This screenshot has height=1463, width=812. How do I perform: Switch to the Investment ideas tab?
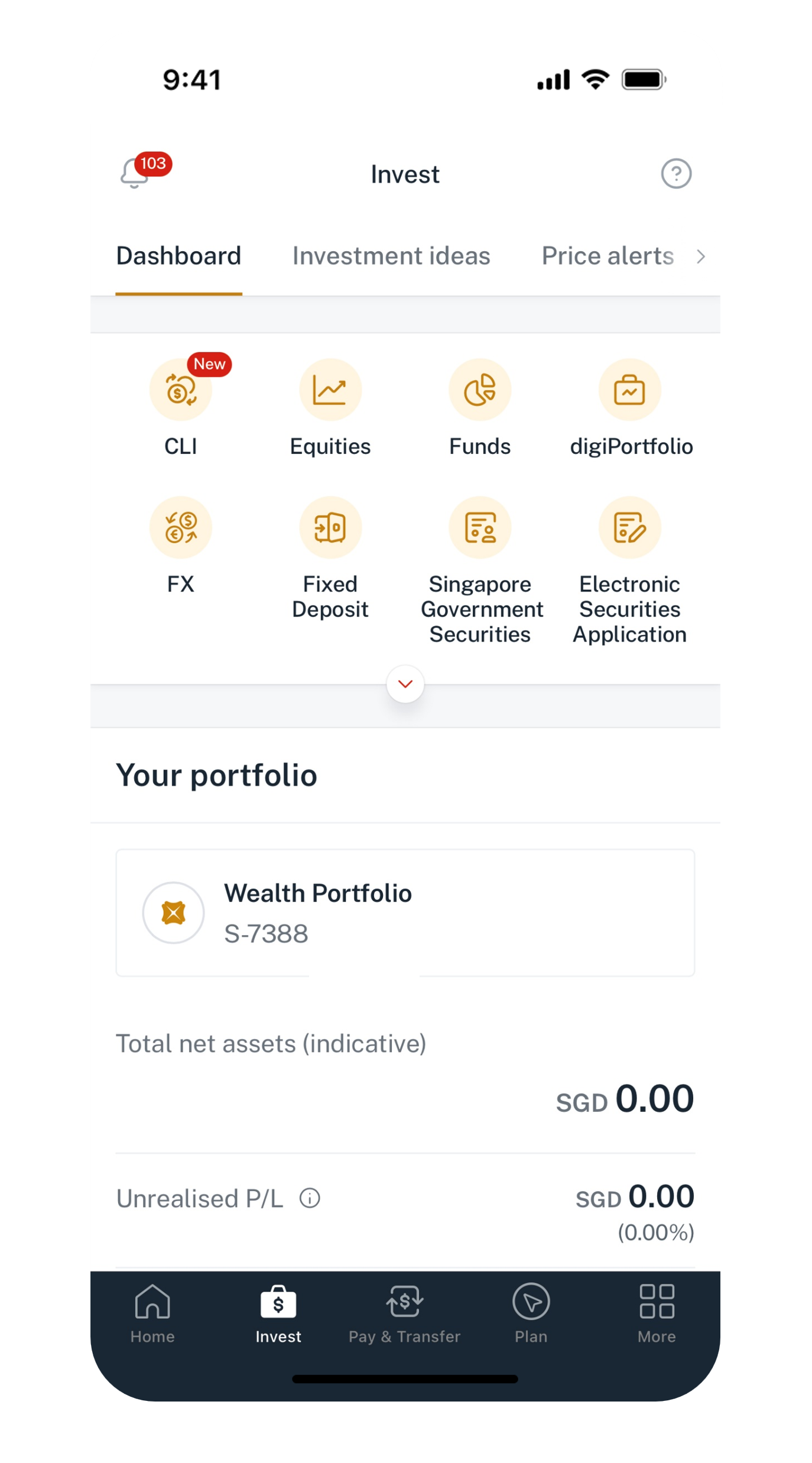tap(391, 257)
